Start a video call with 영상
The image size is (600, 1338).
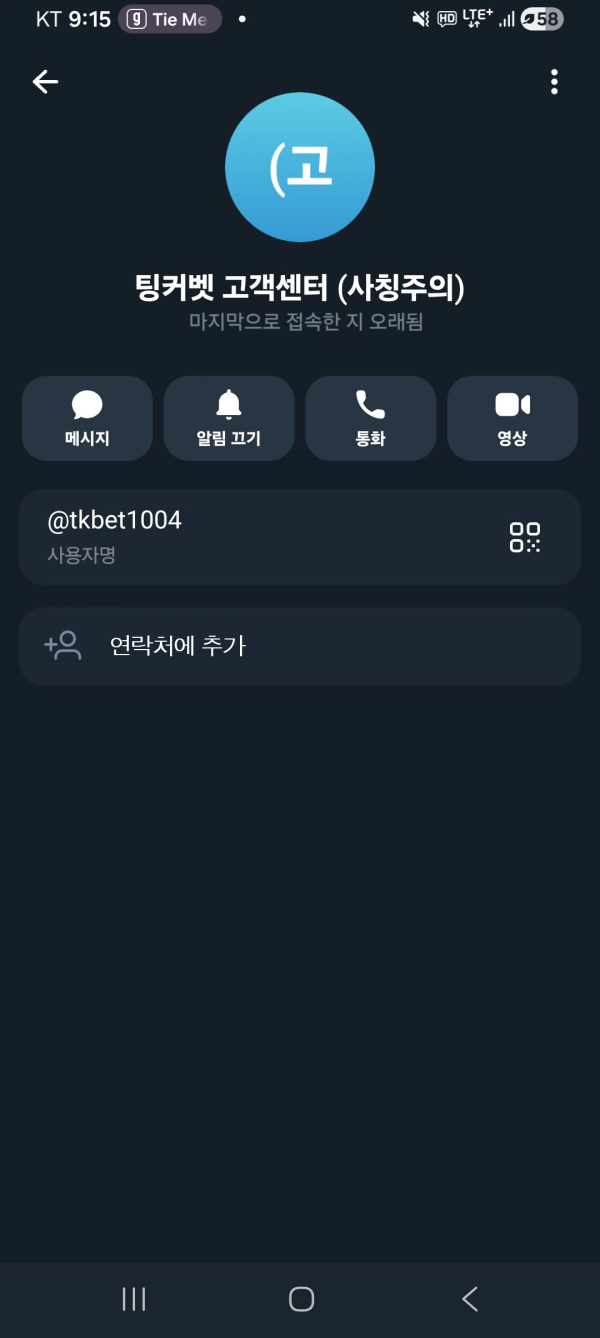[x=512, y=418]
